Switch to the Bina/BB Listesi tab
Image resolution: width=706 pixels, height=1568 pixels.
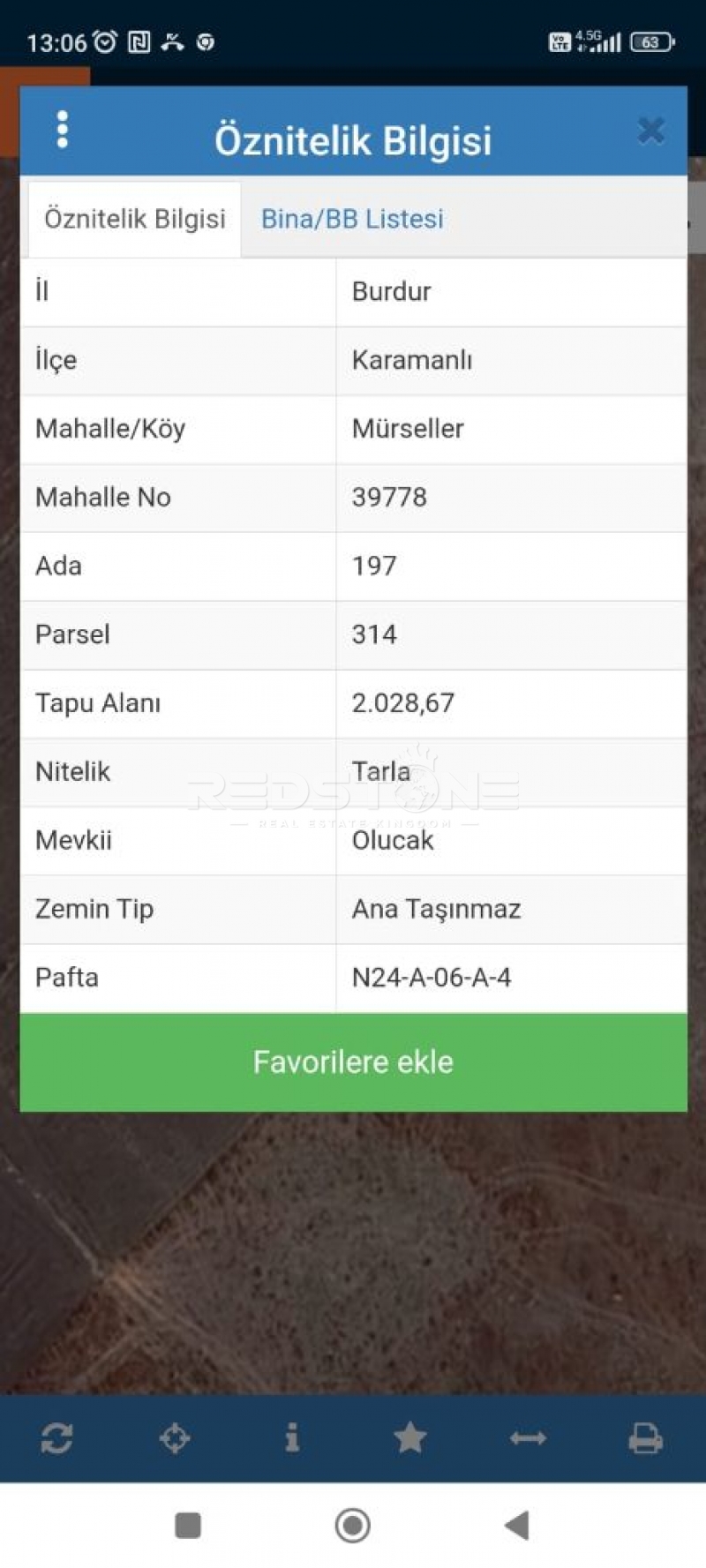pos(352,219)
